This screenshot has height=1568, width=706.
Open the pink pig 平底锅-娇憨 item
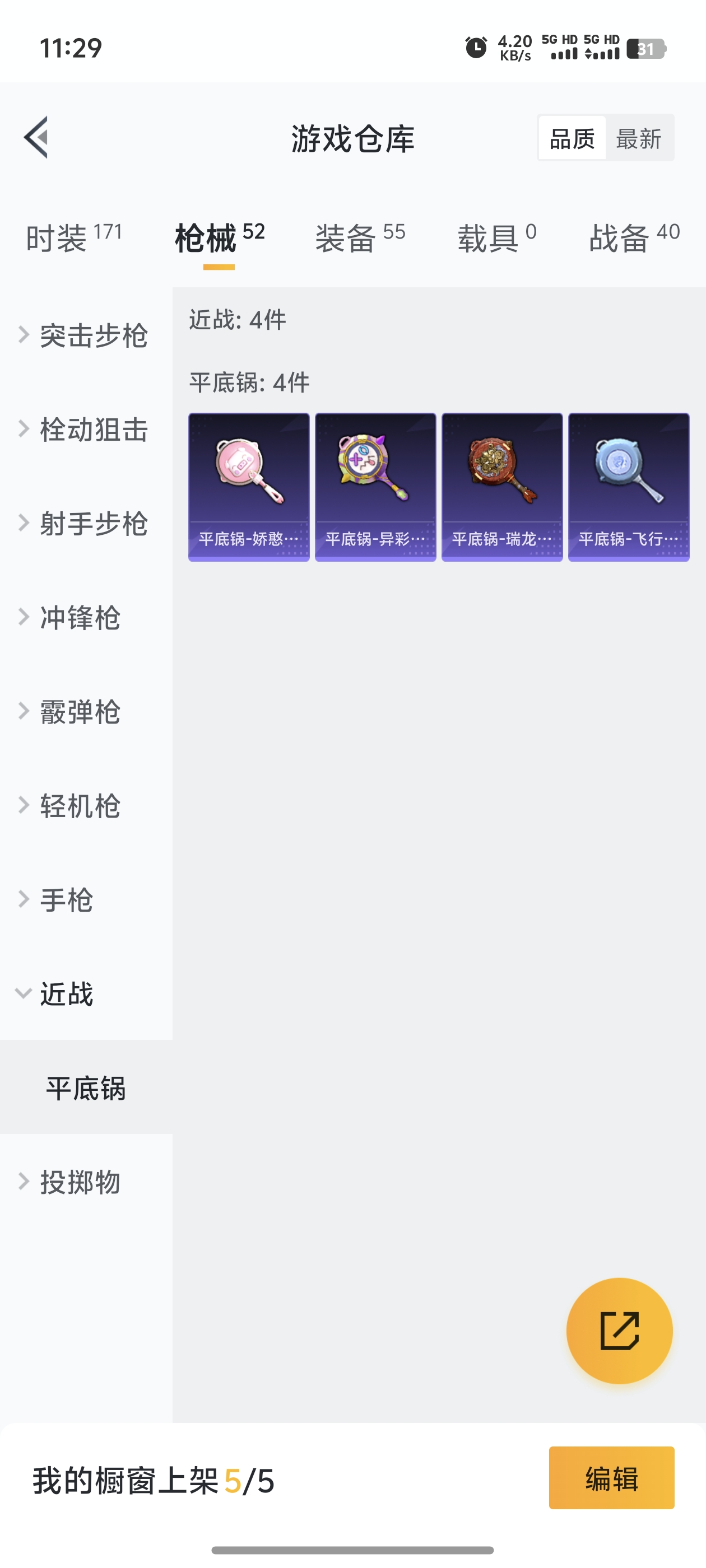click(x=249, y=487)
